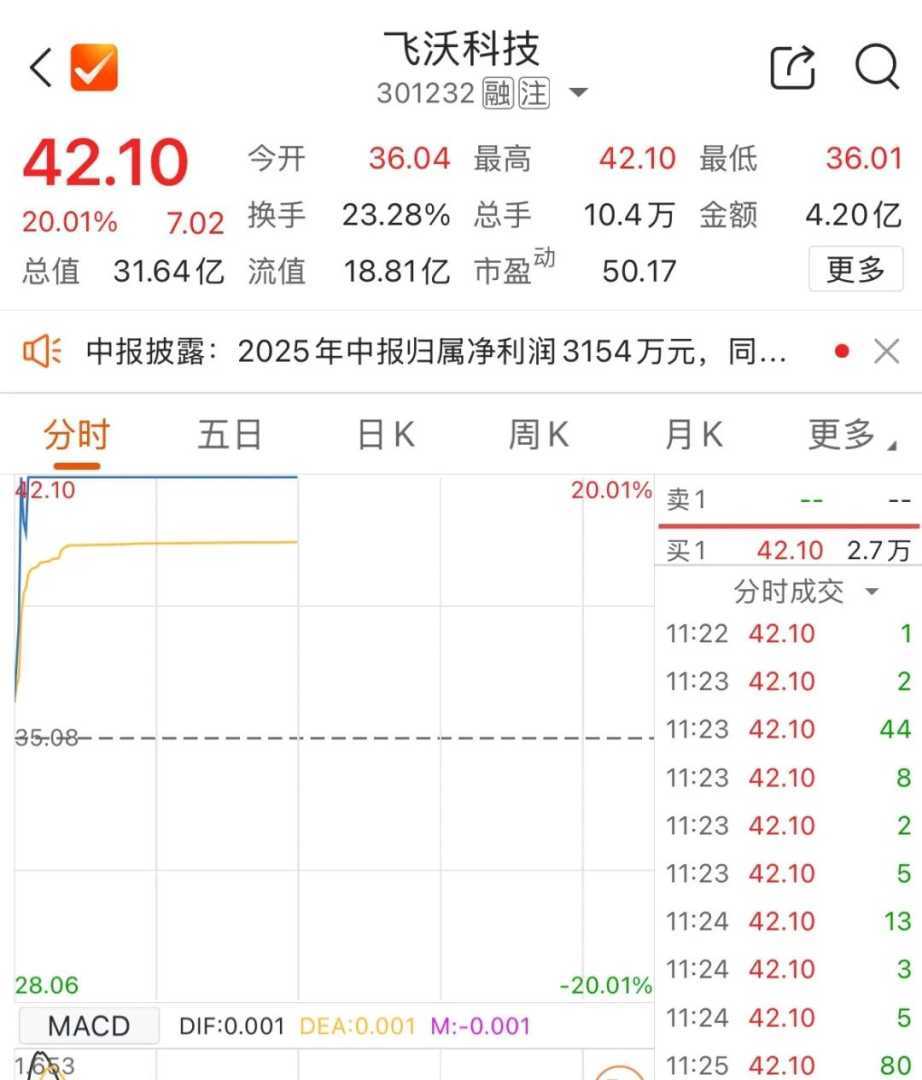Dismiss the 中报披露 announcement banner

pyautogui.click(x=886, y=351)
